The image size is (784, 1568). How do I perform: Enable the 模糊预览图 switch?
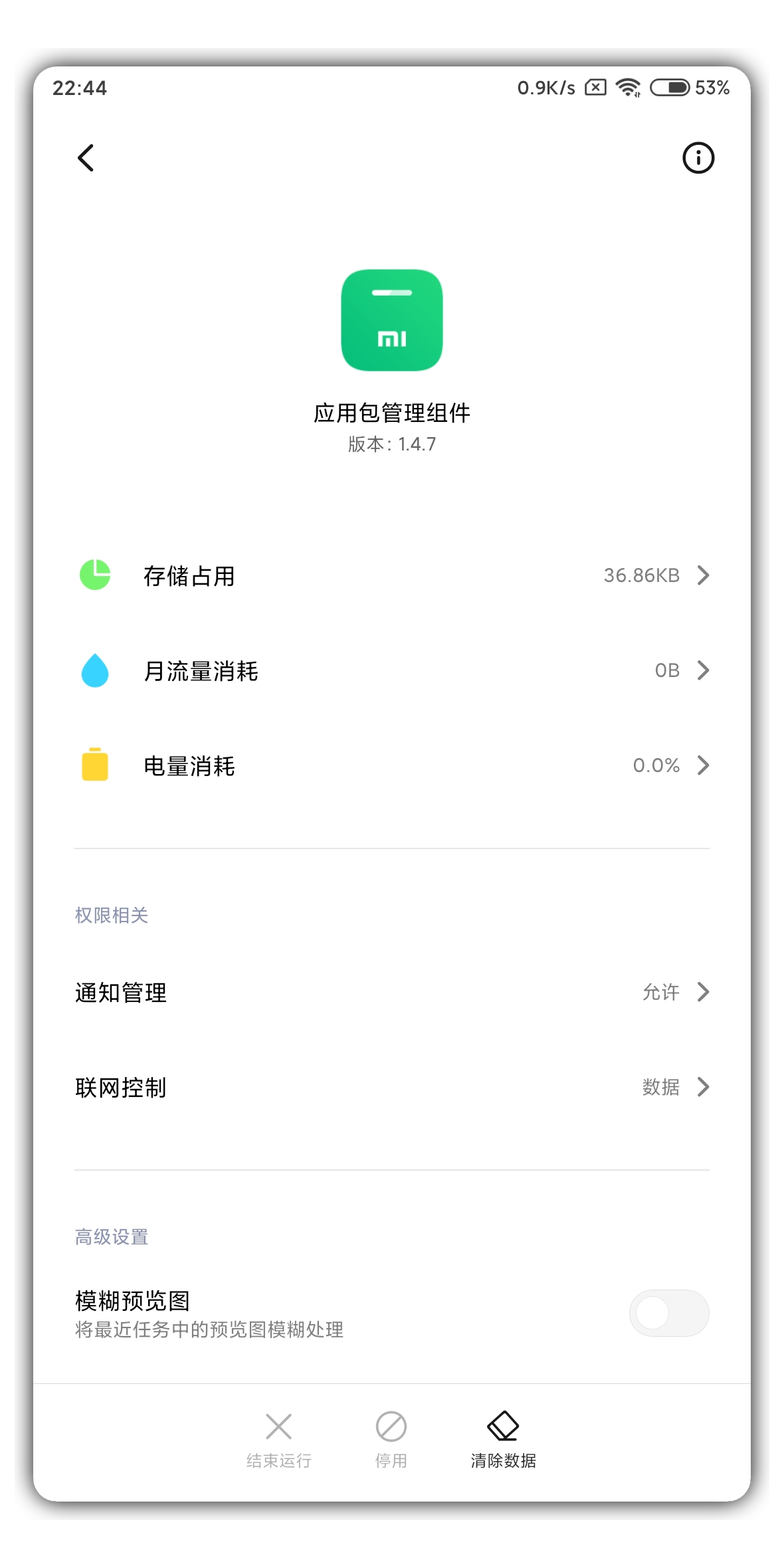click(669, 1313)
